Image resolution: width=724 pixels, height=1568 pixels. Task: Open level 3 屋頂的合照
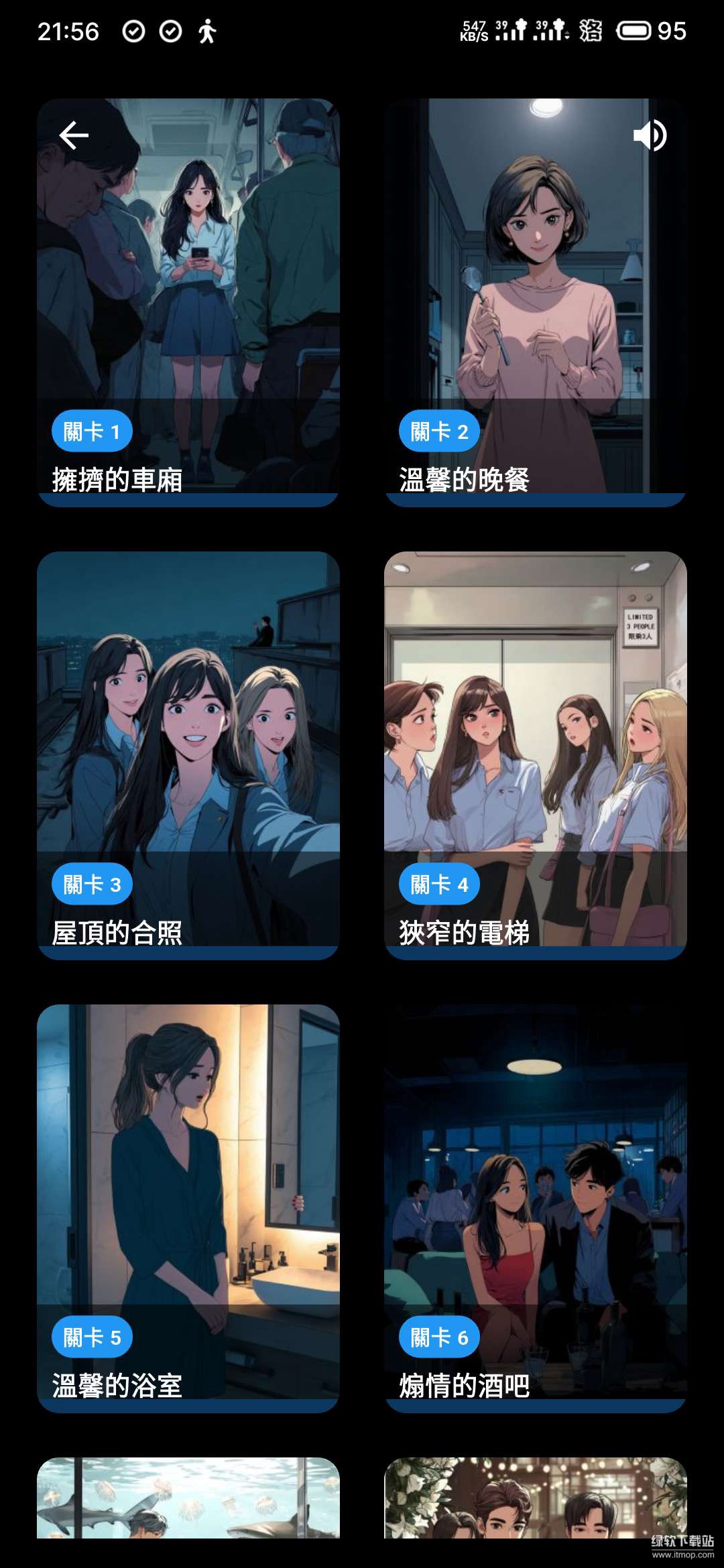pos(188,755)
